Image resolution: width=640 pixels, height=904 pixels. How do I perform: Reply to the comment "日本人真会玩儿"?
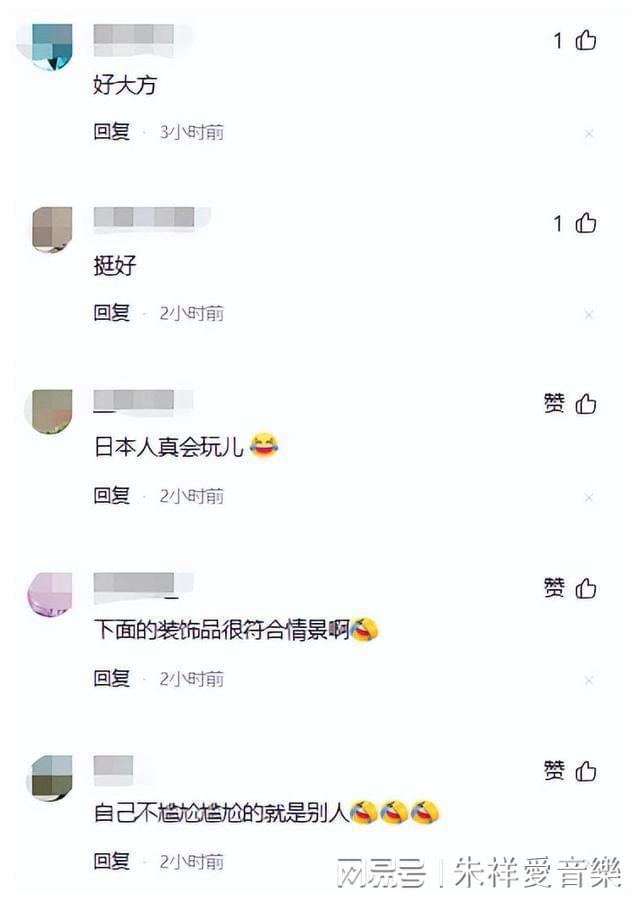pos(112,496)
